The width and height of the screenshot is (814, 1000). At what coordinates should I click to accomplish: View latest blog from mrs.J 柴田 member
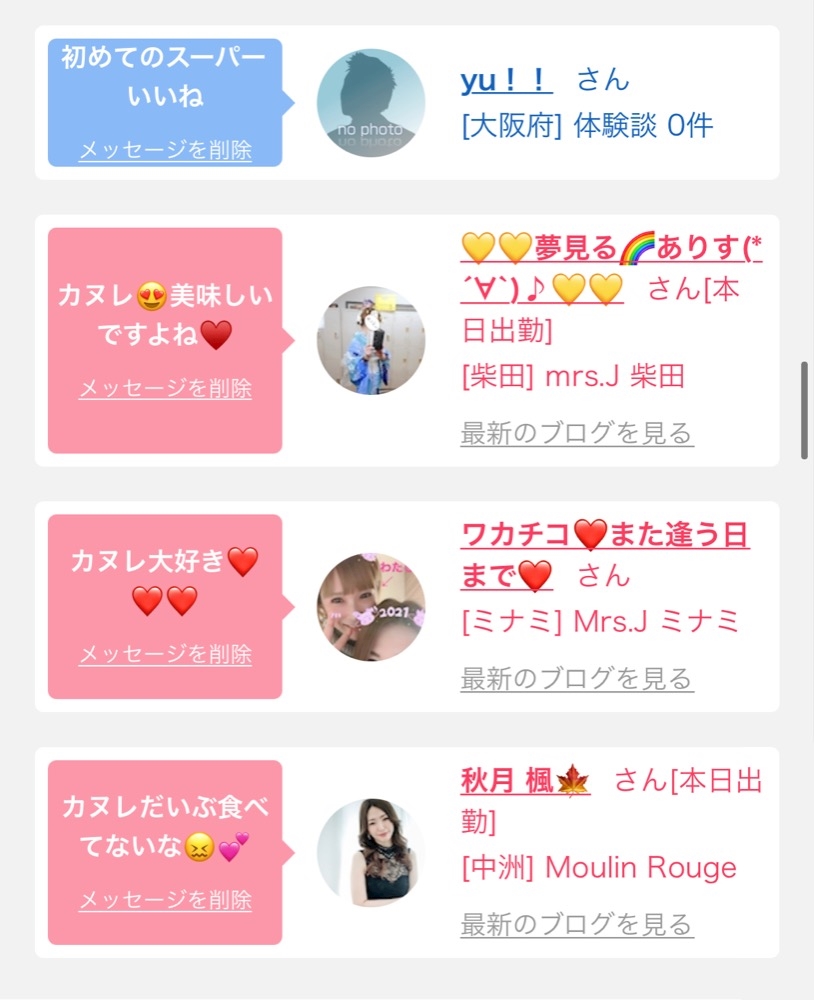[x=577, y=433]
